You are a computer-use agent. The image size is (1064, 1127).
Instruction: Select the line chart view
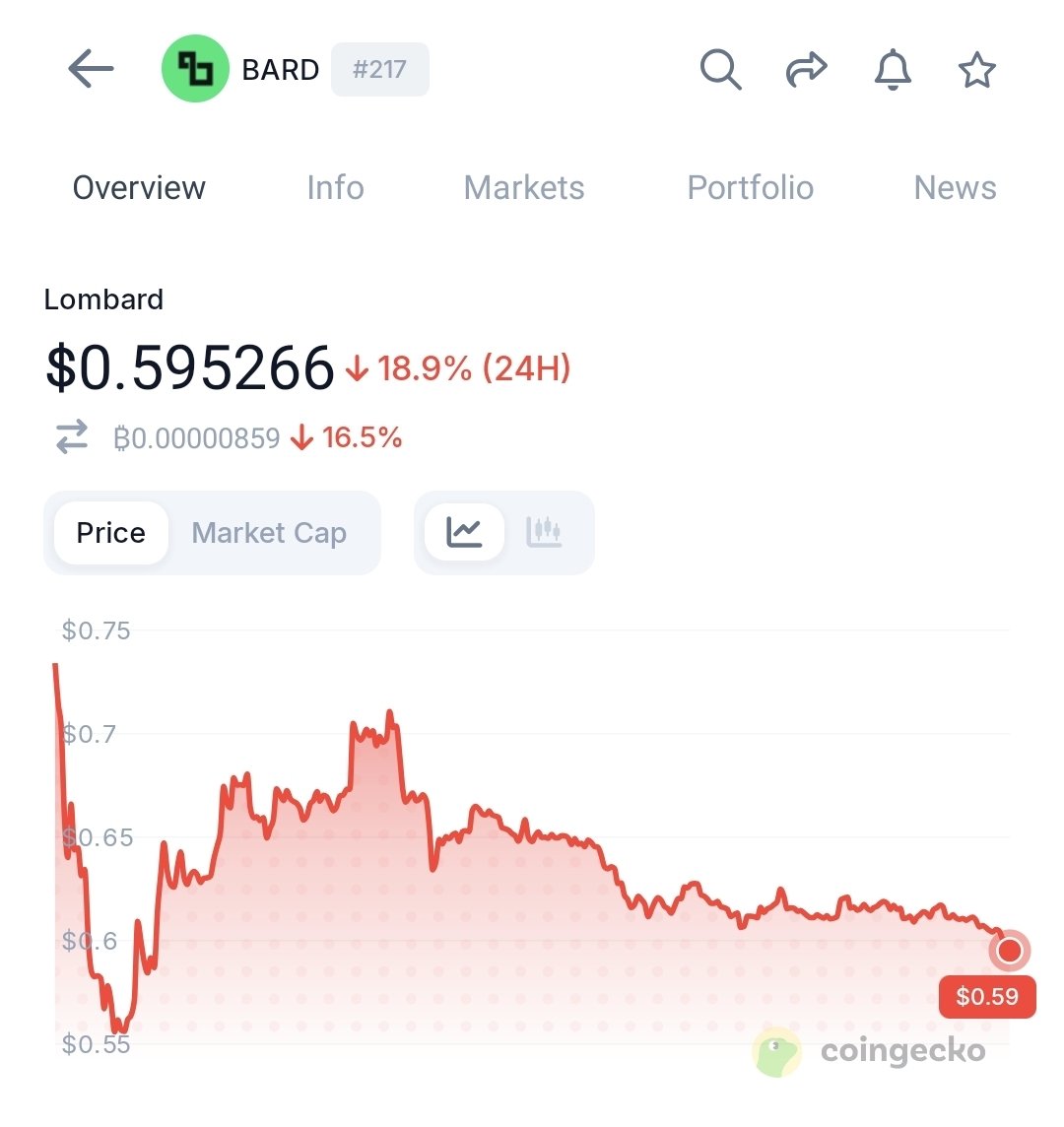click(x=464, y=533)
